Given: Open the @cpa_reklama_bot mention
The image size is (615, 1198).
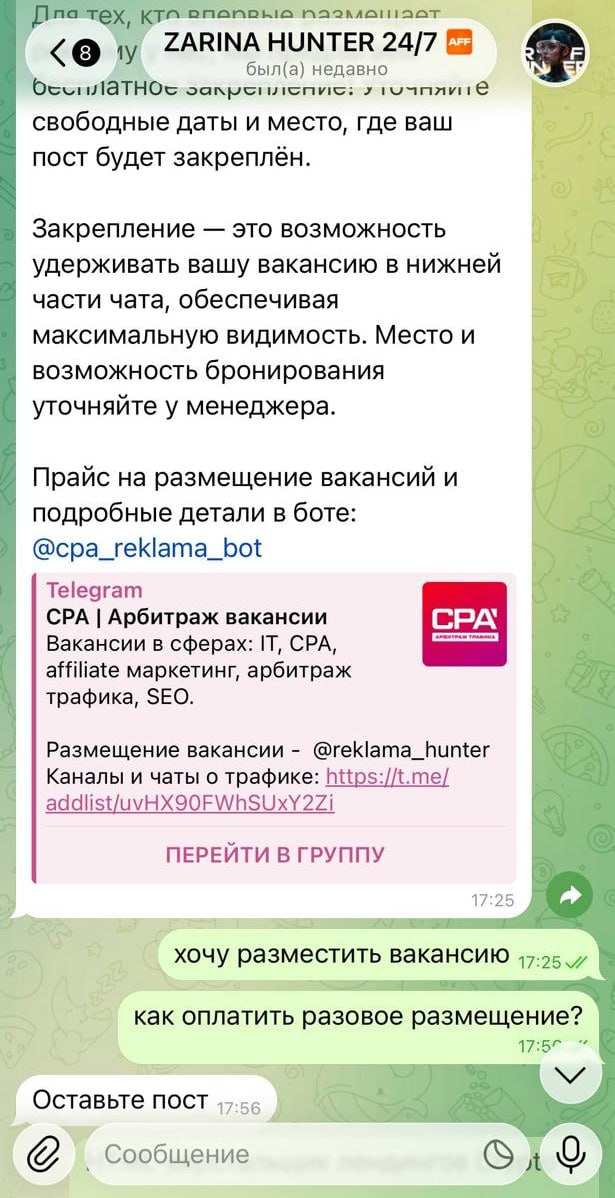Looking at the screenshot, I should pyautogui.click(x=147, y=548).
